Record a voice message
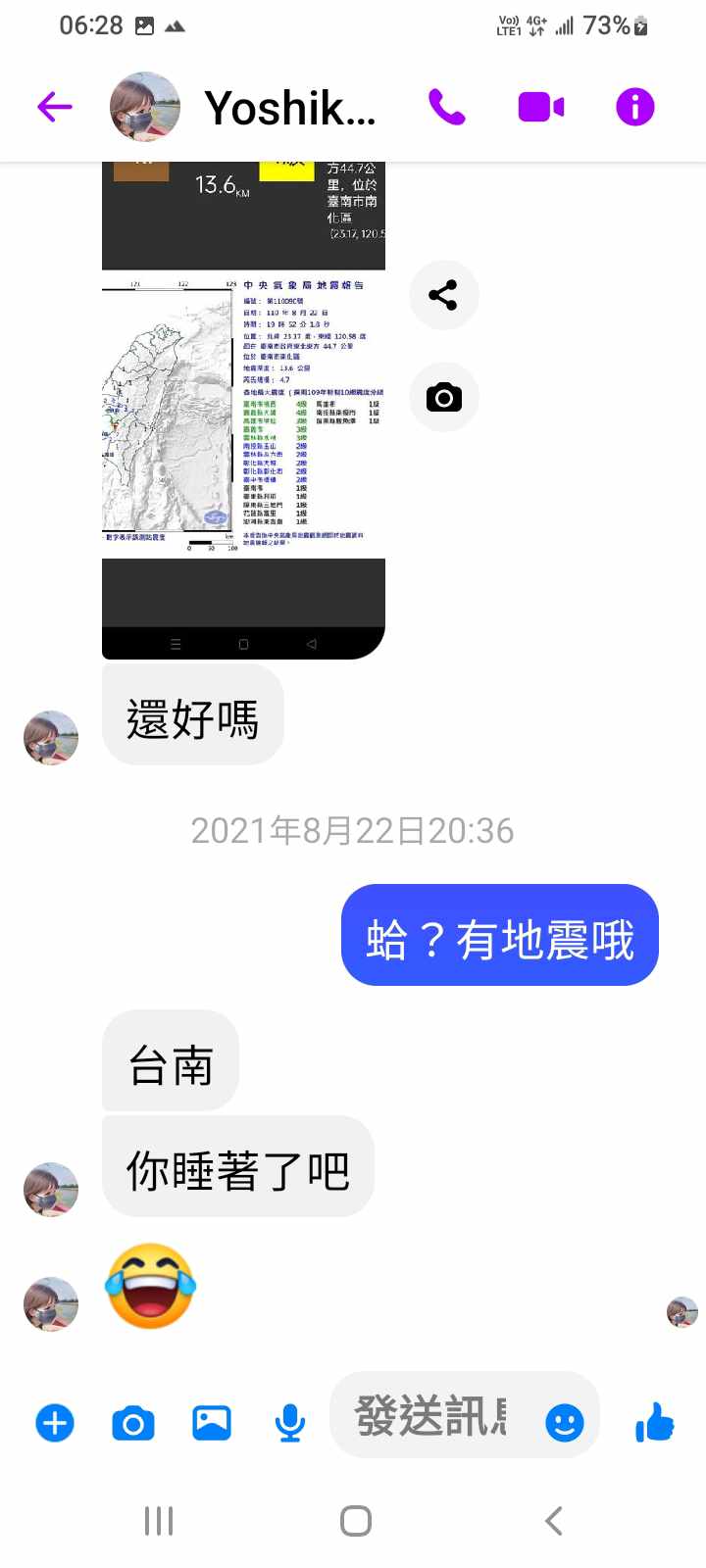Viewport: 706px width, 1568px height. [289, 1422]
